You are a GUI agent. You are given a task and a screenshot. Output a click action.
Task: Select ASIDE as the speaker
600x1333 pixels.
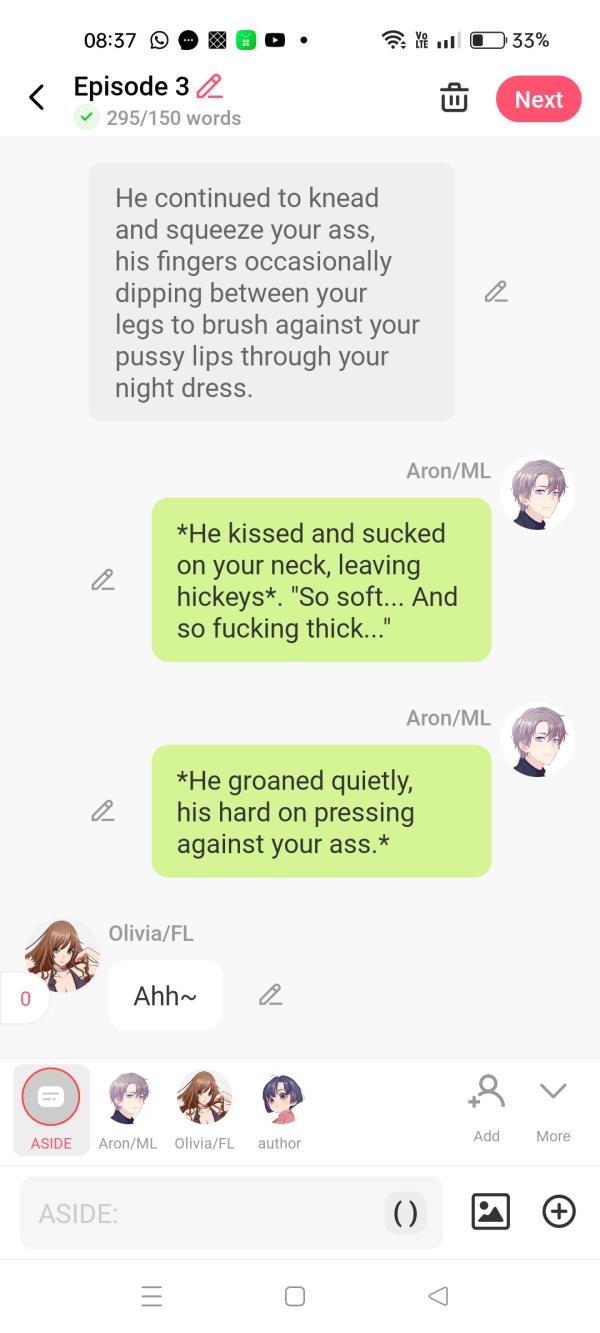point(51,1108)
